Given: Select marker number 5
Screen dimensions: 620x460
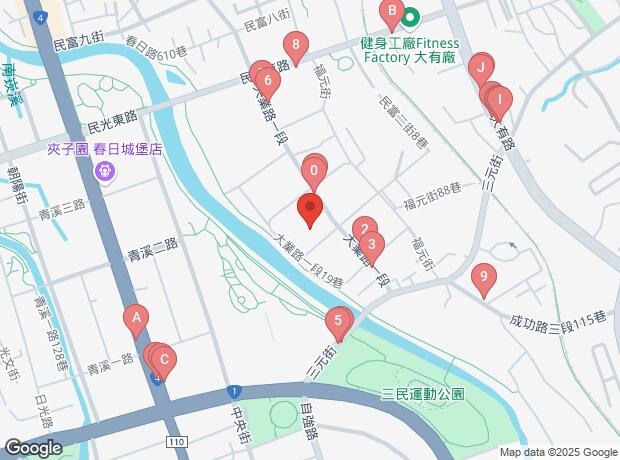Looking at the screenshot, I should pyautogui.click(x=339, y=322).
